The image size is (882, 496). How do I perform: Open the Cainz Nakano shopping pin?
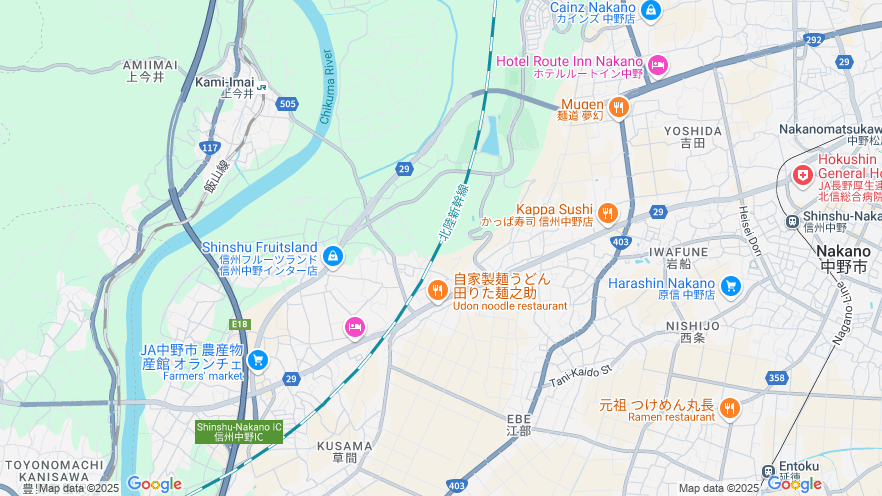click(651, 11)
